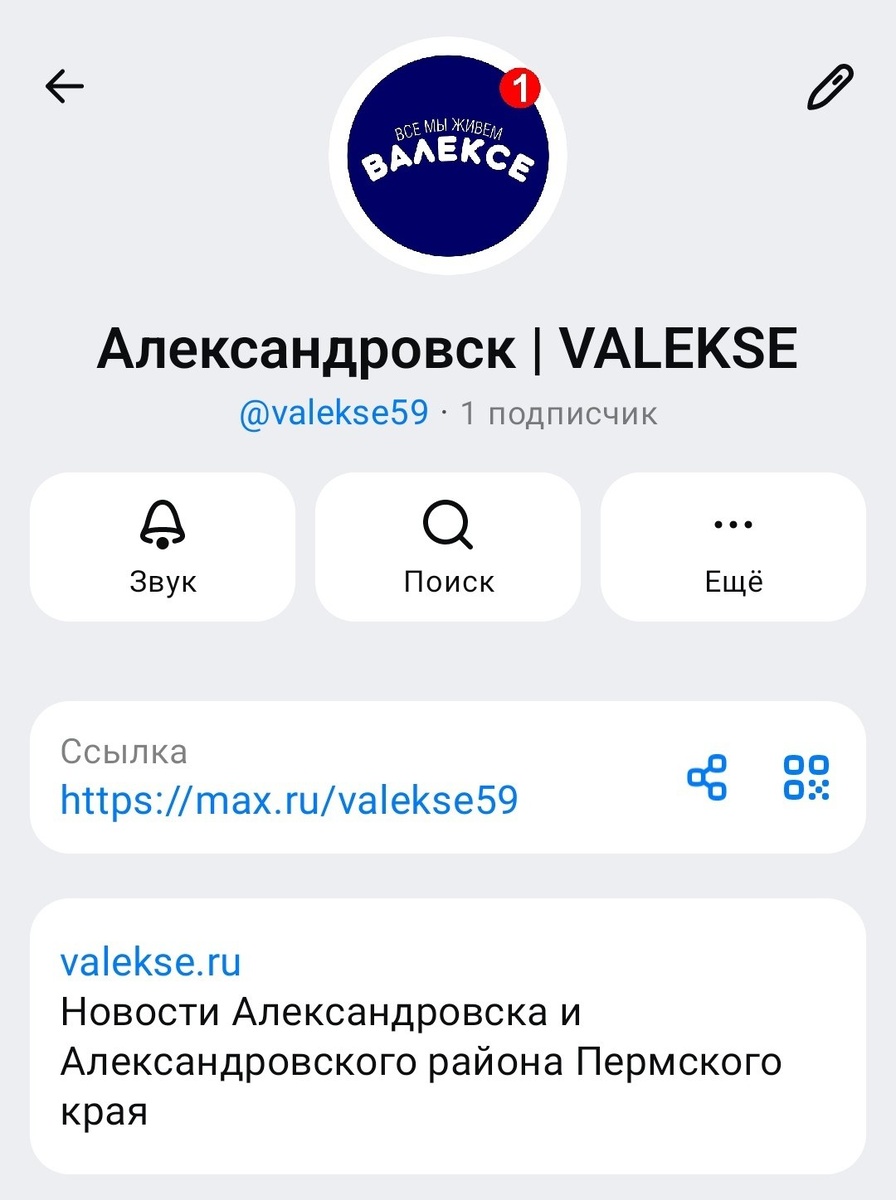This screenshot has height=1200, width=896.
Task: Open the https://max.ru/valekse59 link
Action: pyautogui.click(x=289, y=799)
